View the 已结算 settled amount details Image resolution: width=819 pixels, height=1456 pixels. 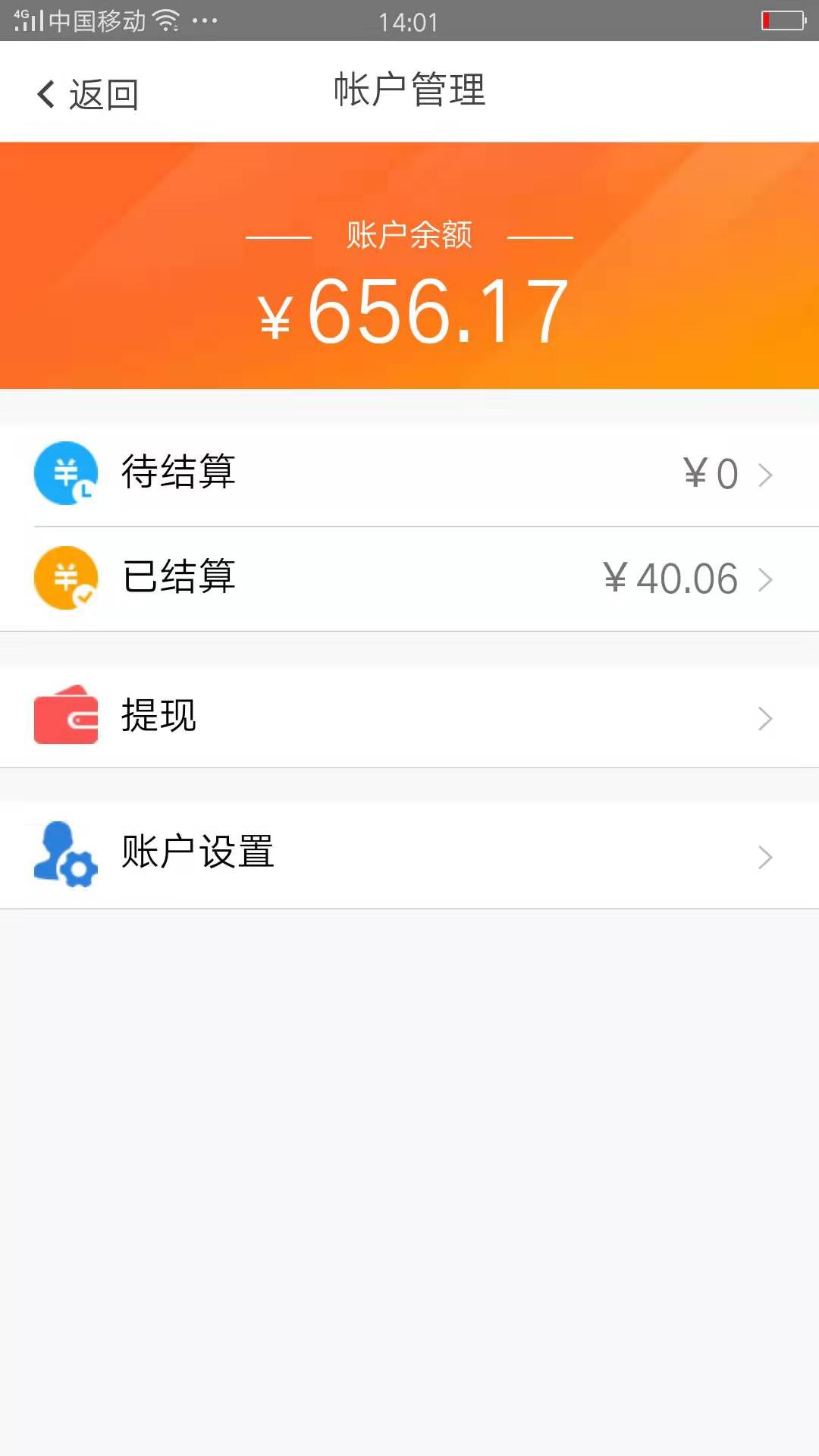409,579
